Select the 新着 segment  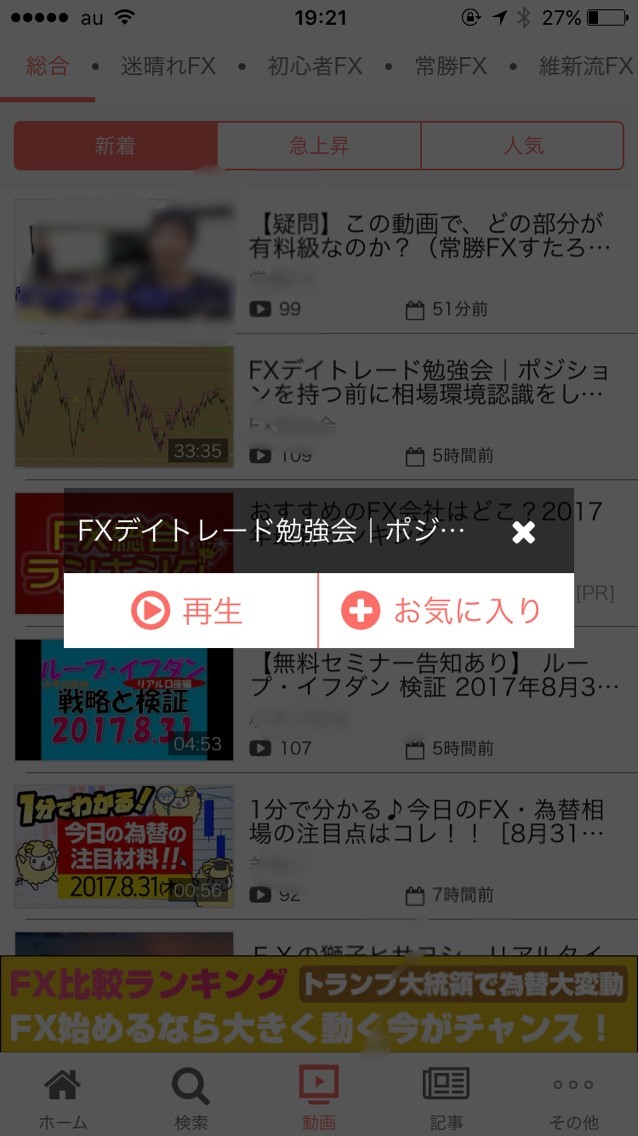click(x=115, y=146)
